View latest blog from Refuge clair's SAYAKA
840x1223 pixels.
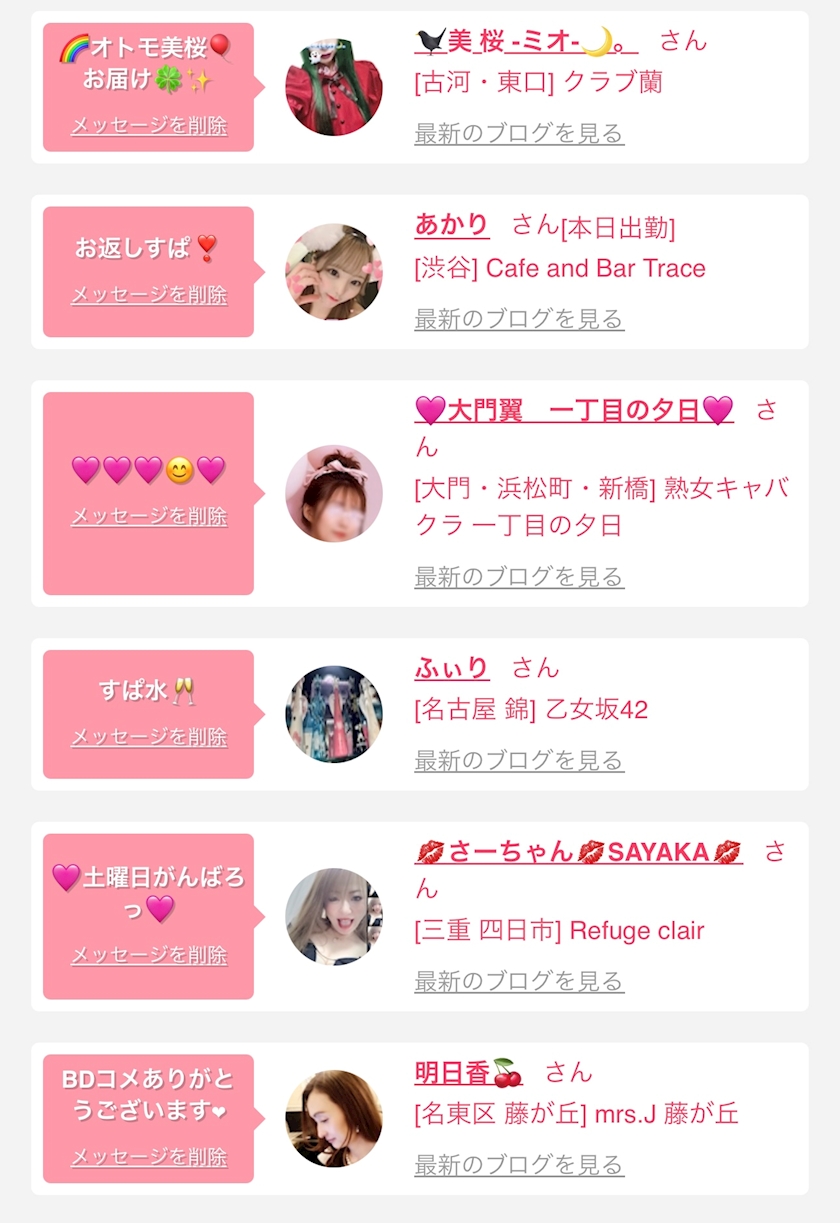tap(519, 981)
